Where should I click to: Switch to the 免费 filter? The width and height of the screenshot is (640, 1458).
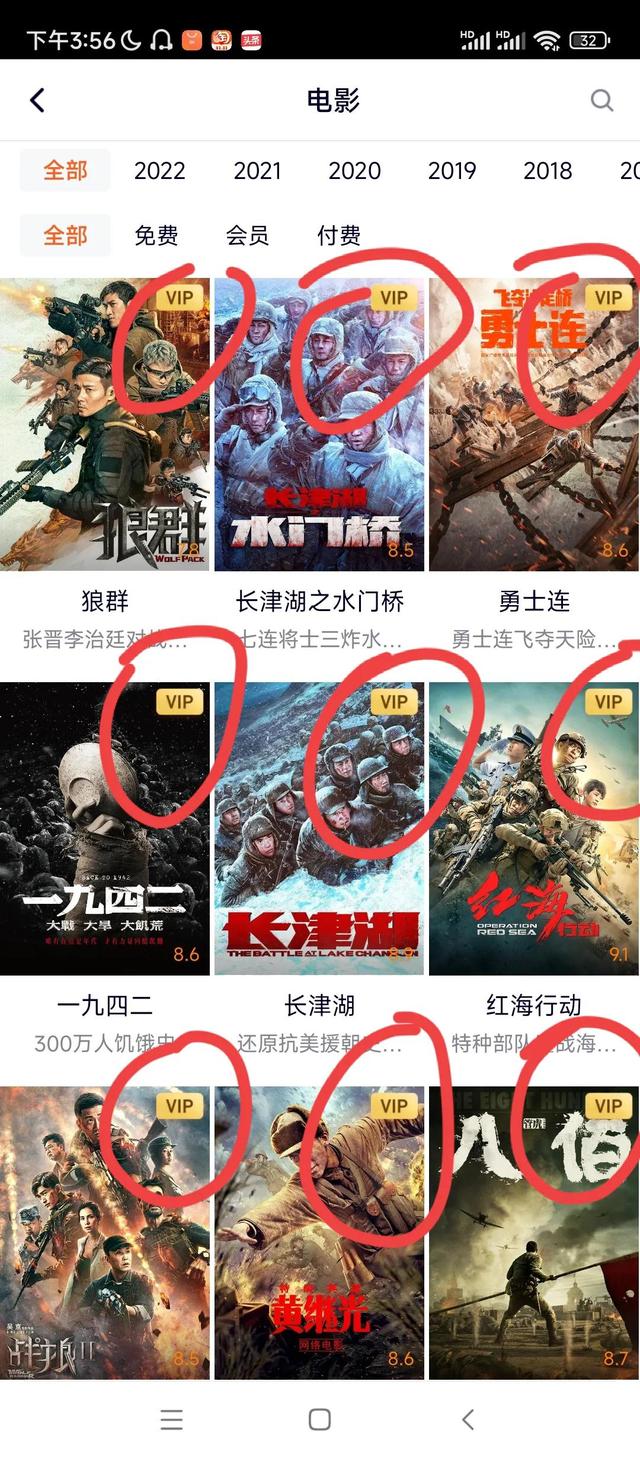pos(156,236)
